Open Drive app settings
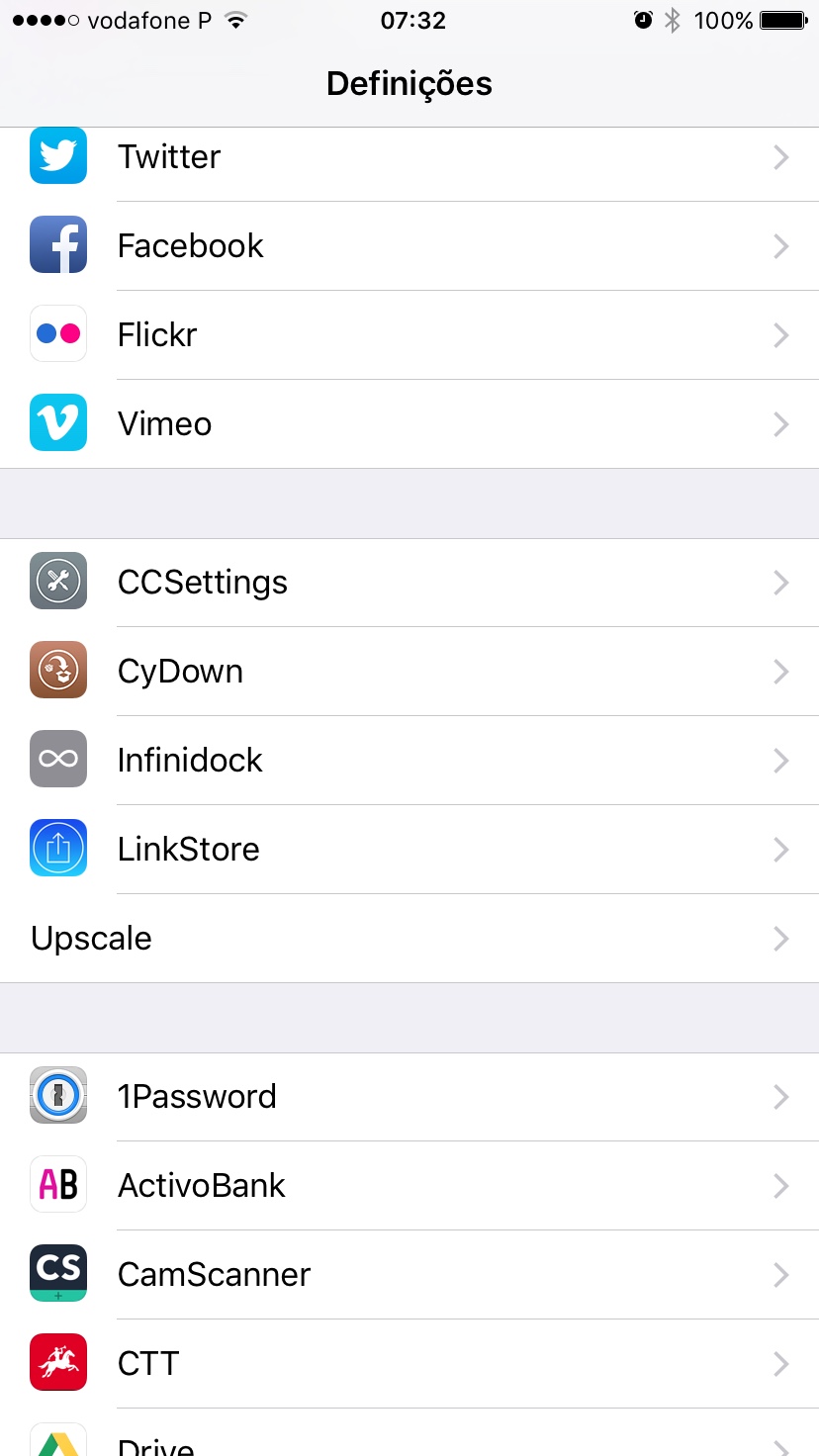This screenshot has width=819, height=1456. pos(409,1442)
